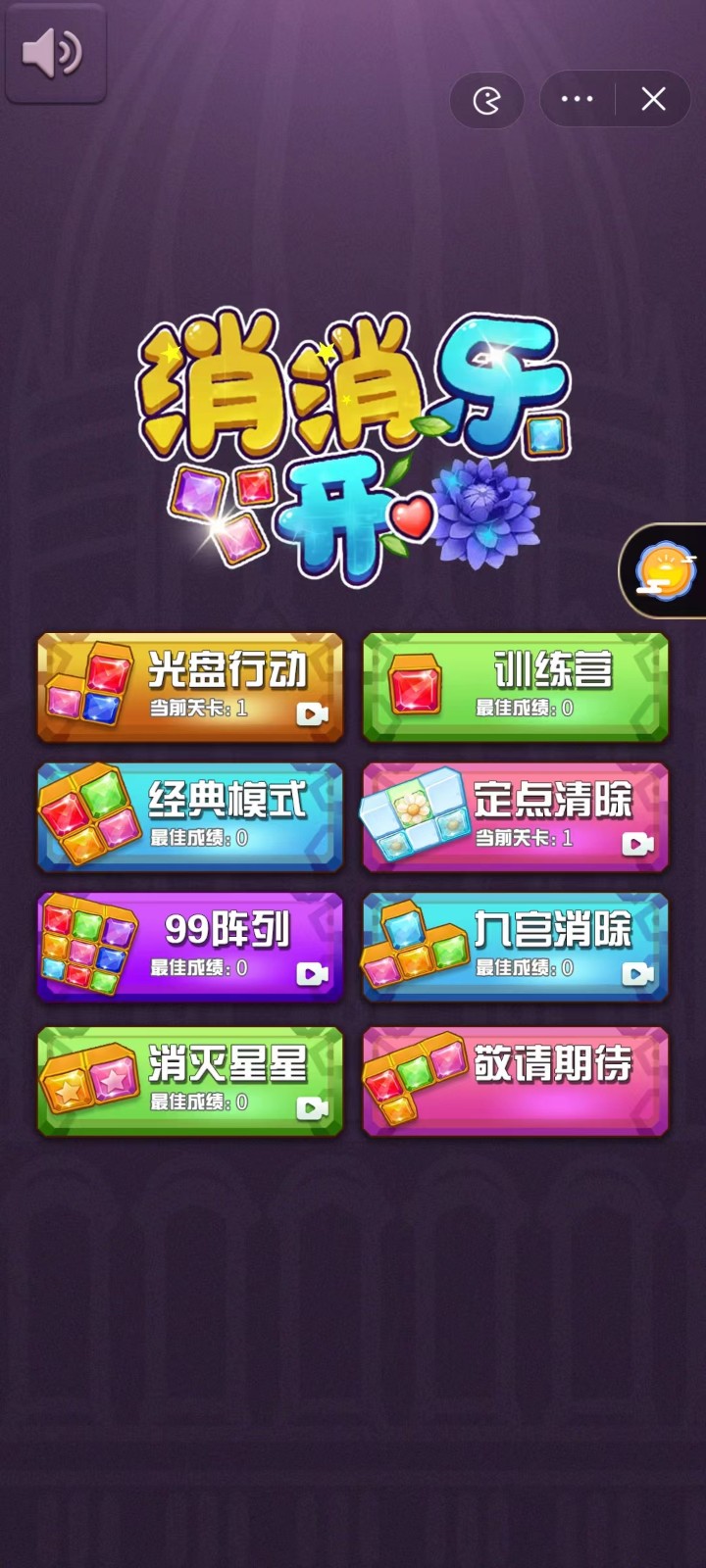Close the mini game

(653, 99)
